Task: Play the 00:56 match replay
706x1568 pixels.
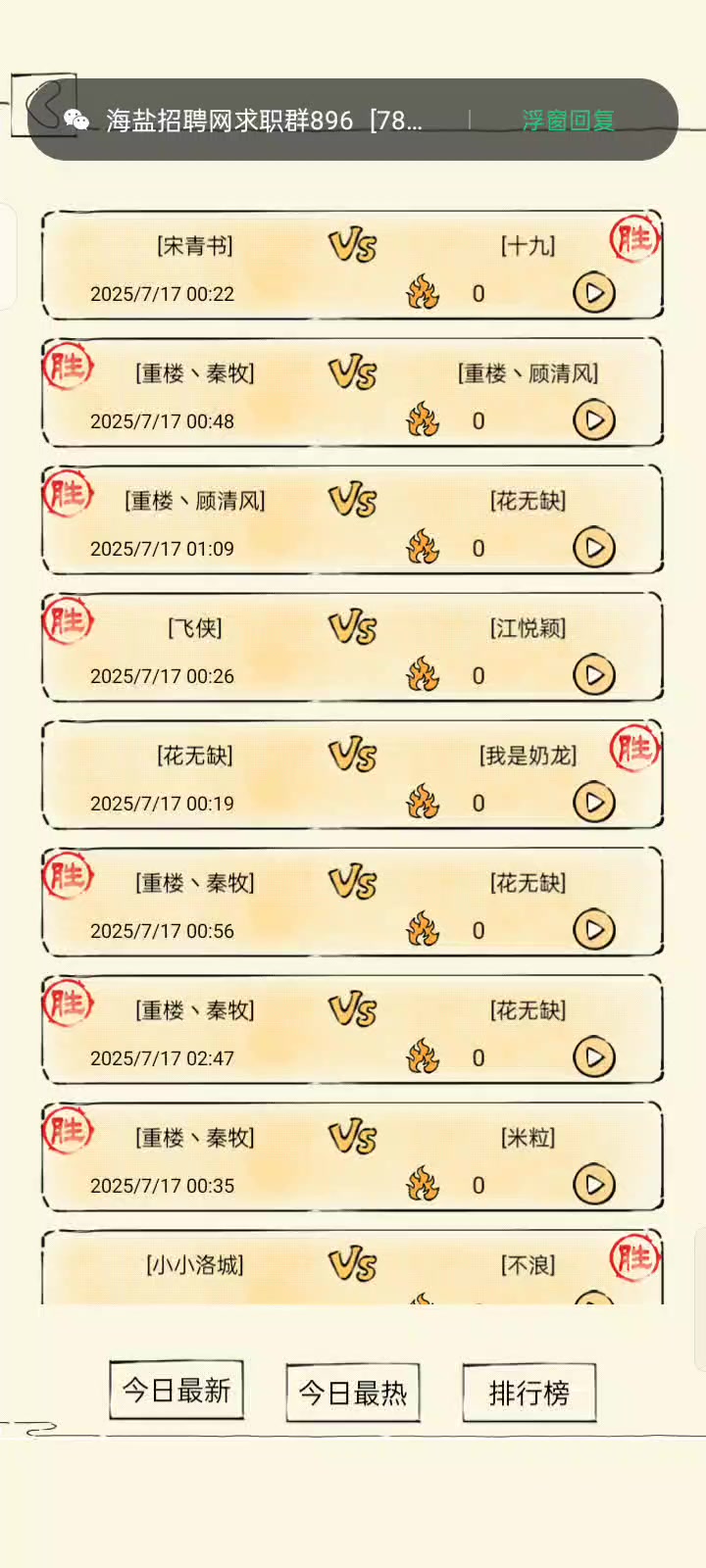Action: (x=594, y=930)
